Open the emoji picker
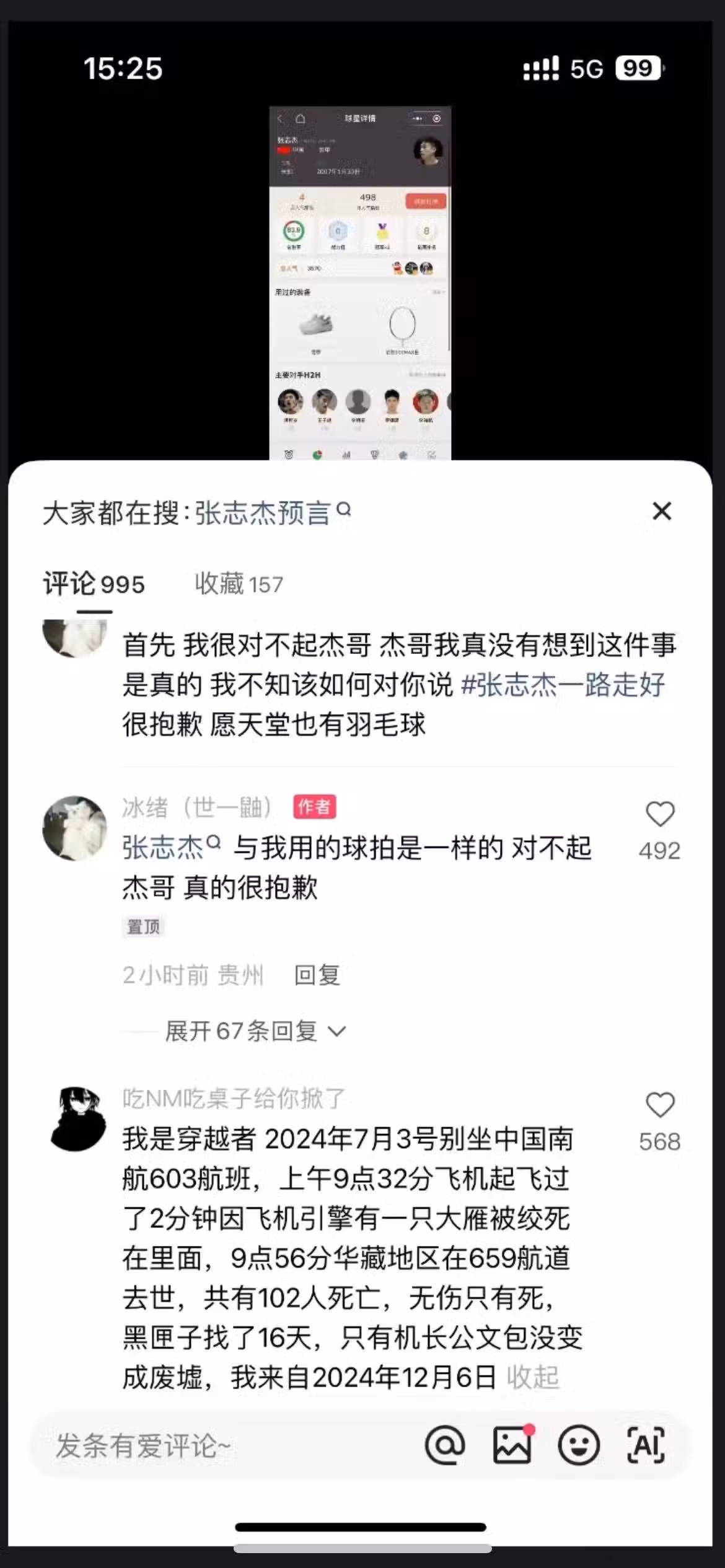The width and height of the screenshot is (725, 1568). pos(579,1447)
